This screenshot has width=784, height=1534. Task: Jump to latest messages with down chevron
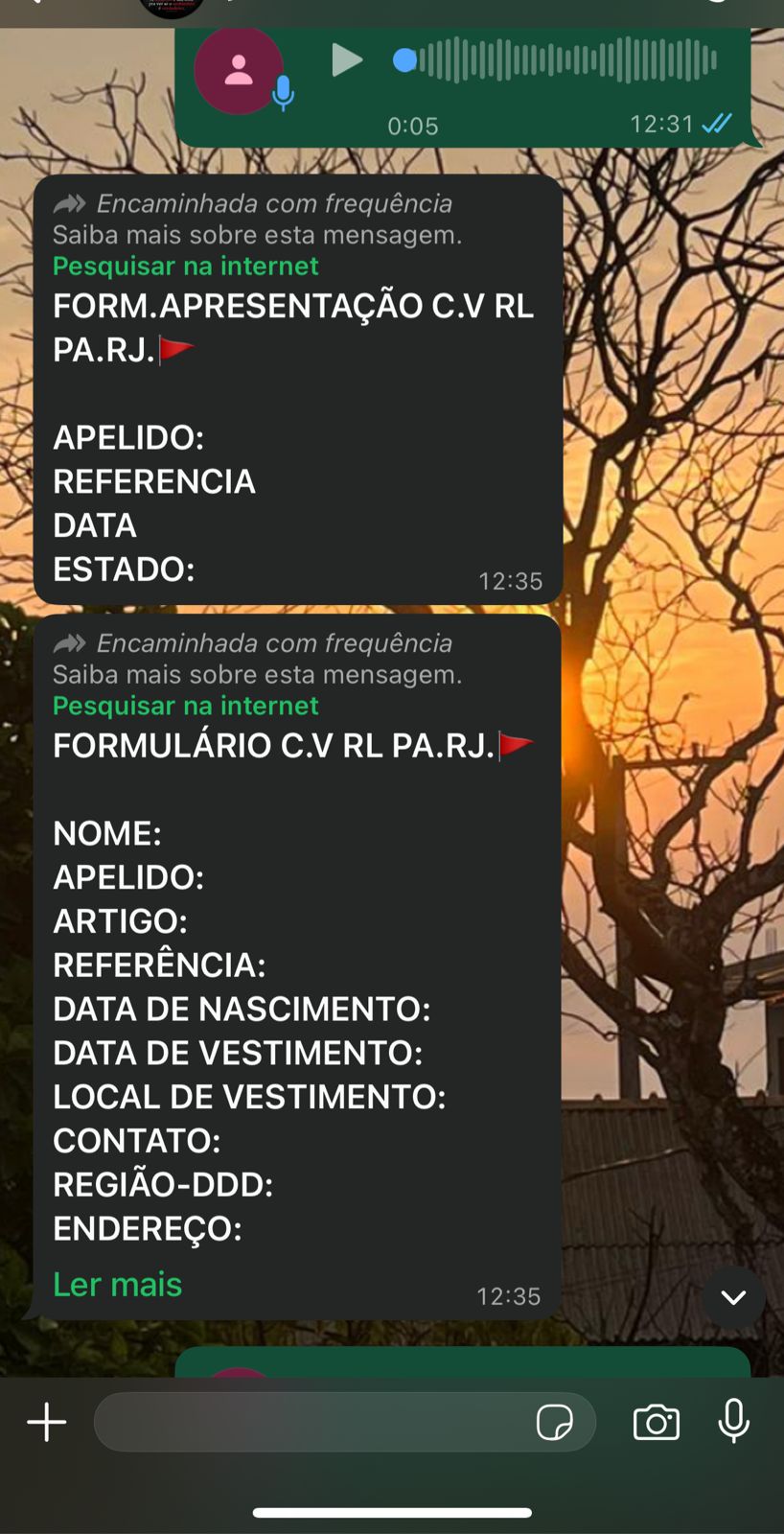pyautogui.click(x=733, y=1297)
